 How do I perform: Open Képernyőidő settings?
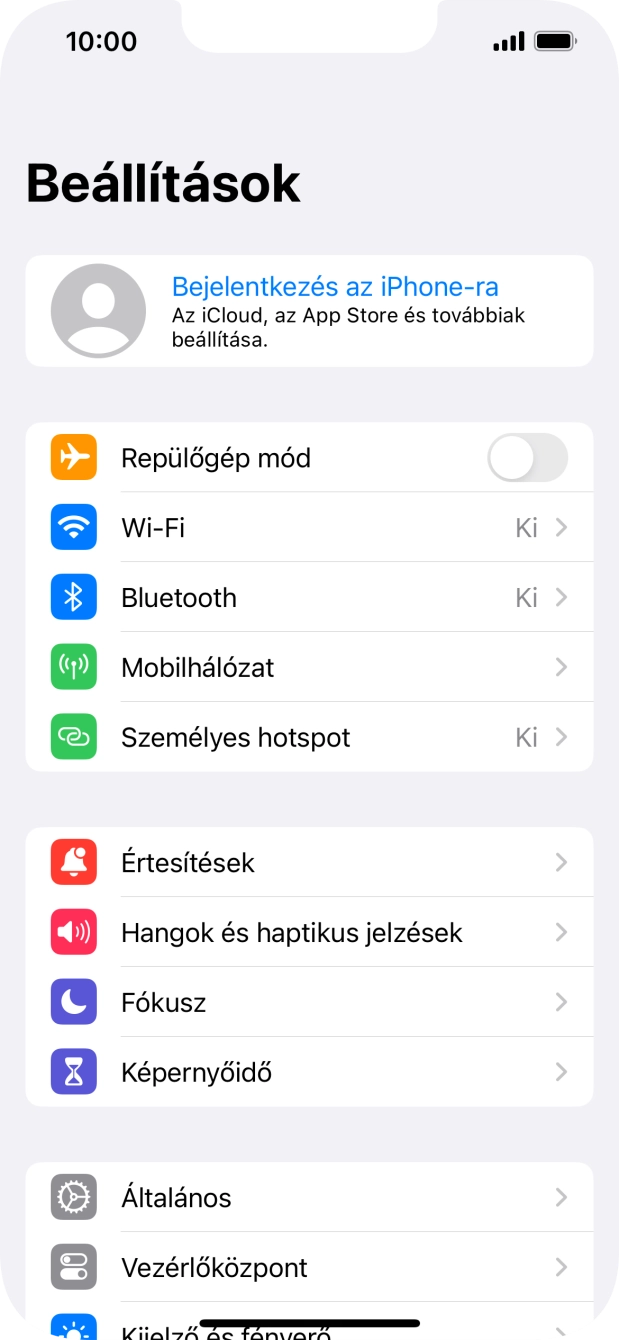[309, 1073]
